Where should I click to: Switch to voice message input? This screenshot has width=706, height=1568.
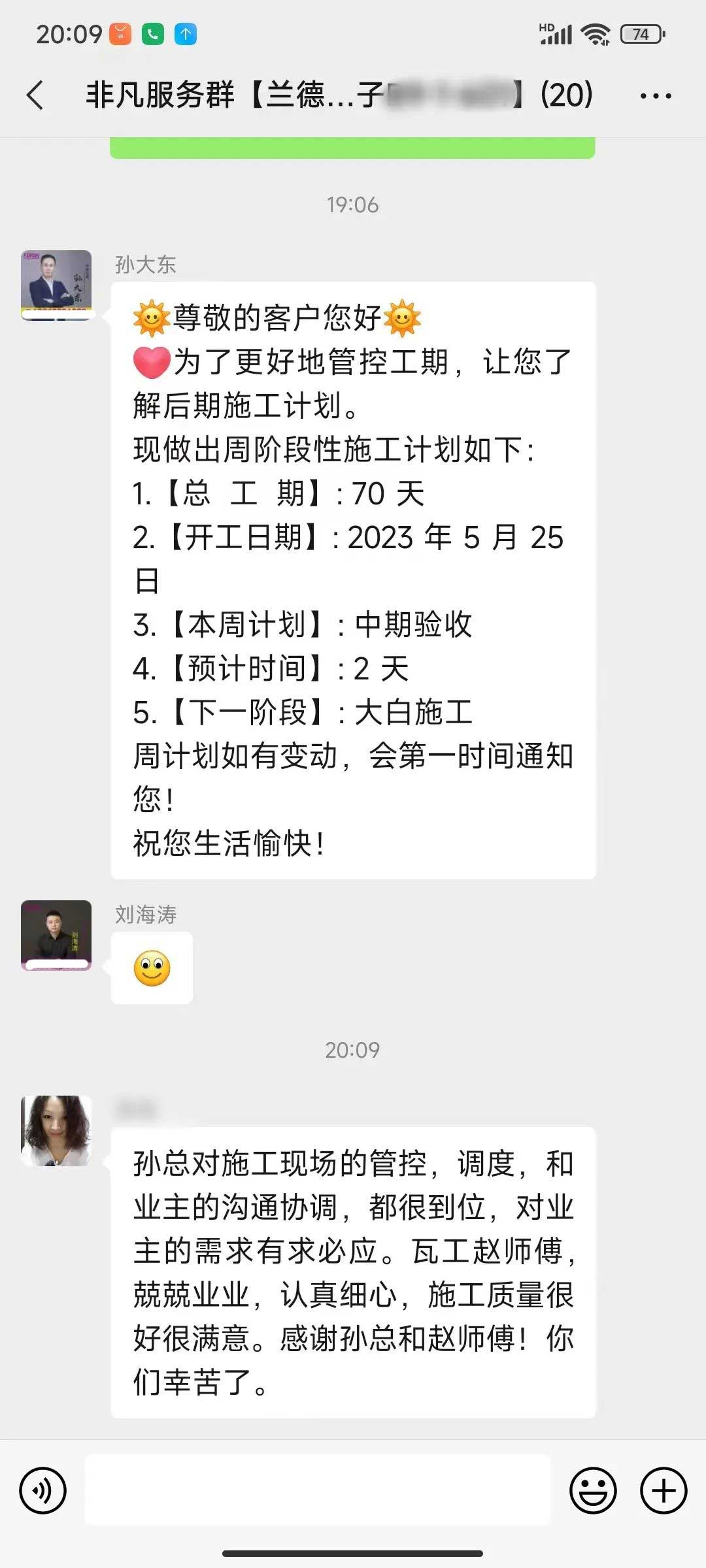43,1491
